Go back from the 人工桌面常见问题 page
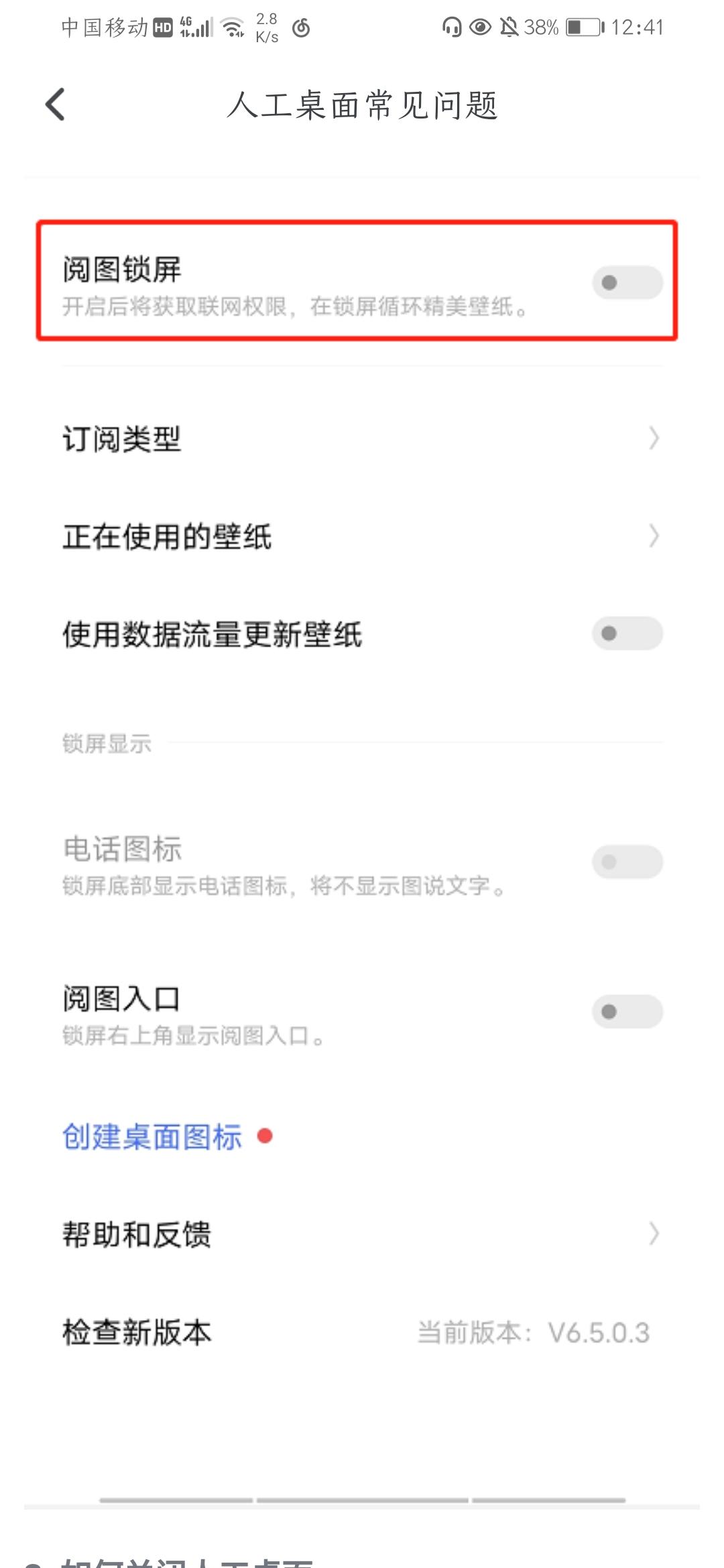The image size is (724, 1568). point(56,105)
